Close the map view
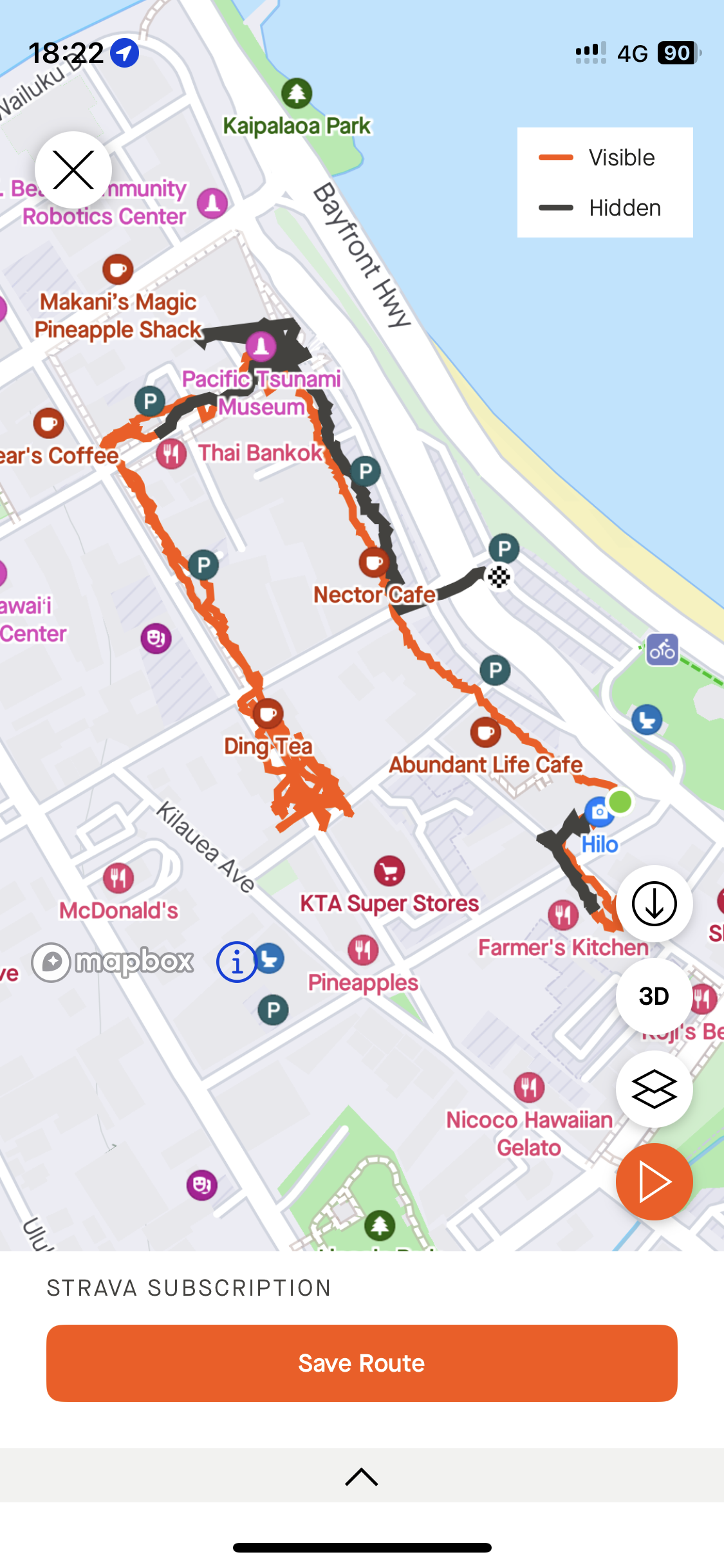The height and width of the screenshot is (1568, 724). click(73, 170)
